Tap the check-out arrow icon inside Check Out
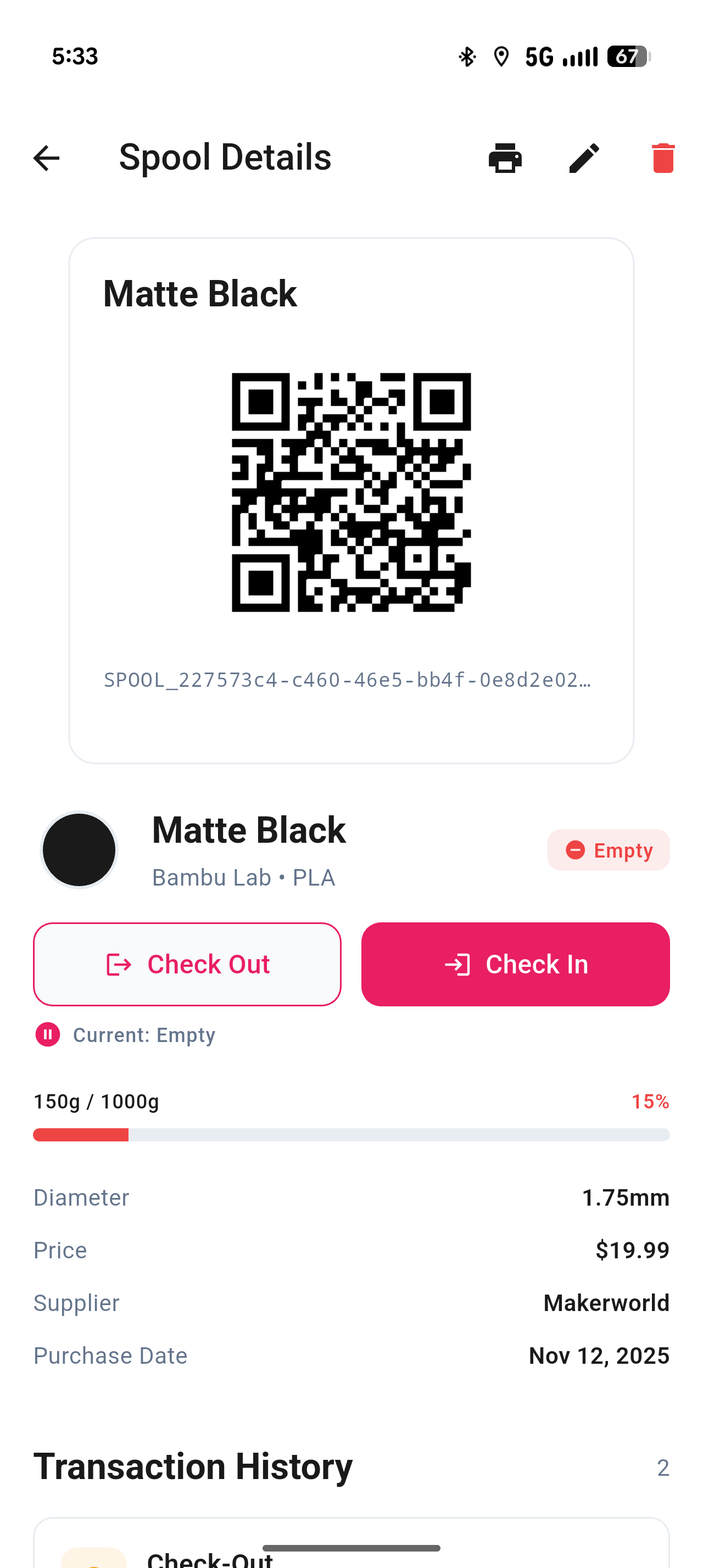Screen dimensions: 703x1568 pos(119,964)
